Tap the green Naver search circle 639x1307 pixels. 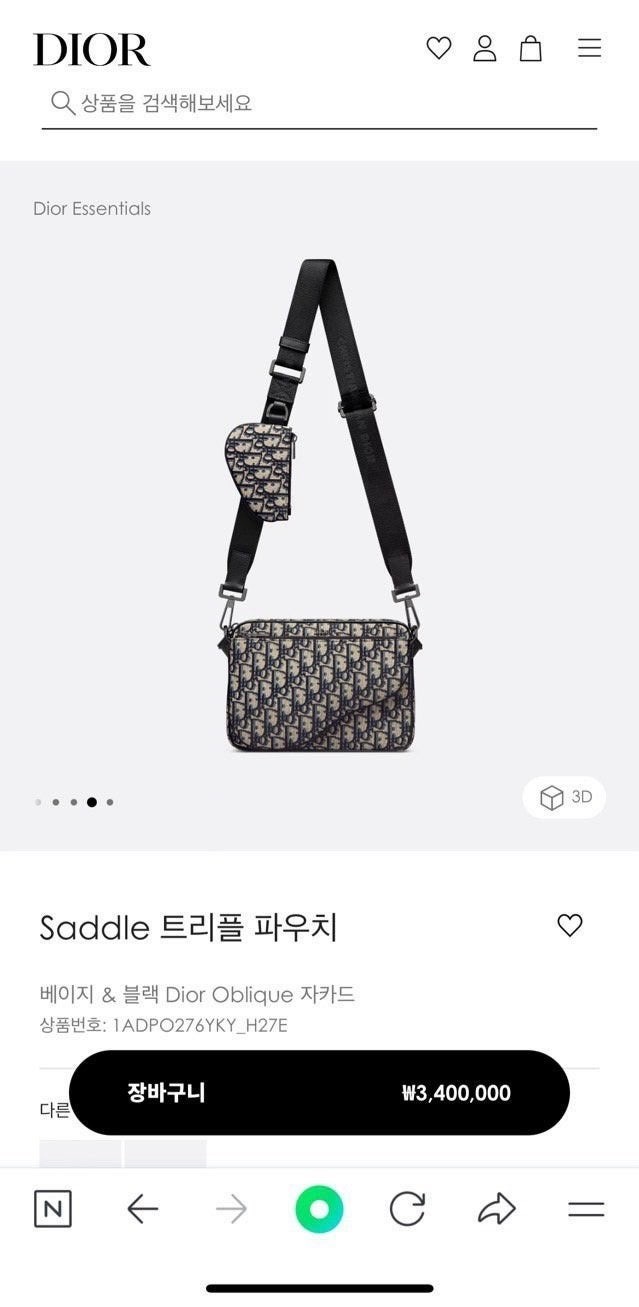tap(319, 1209)
